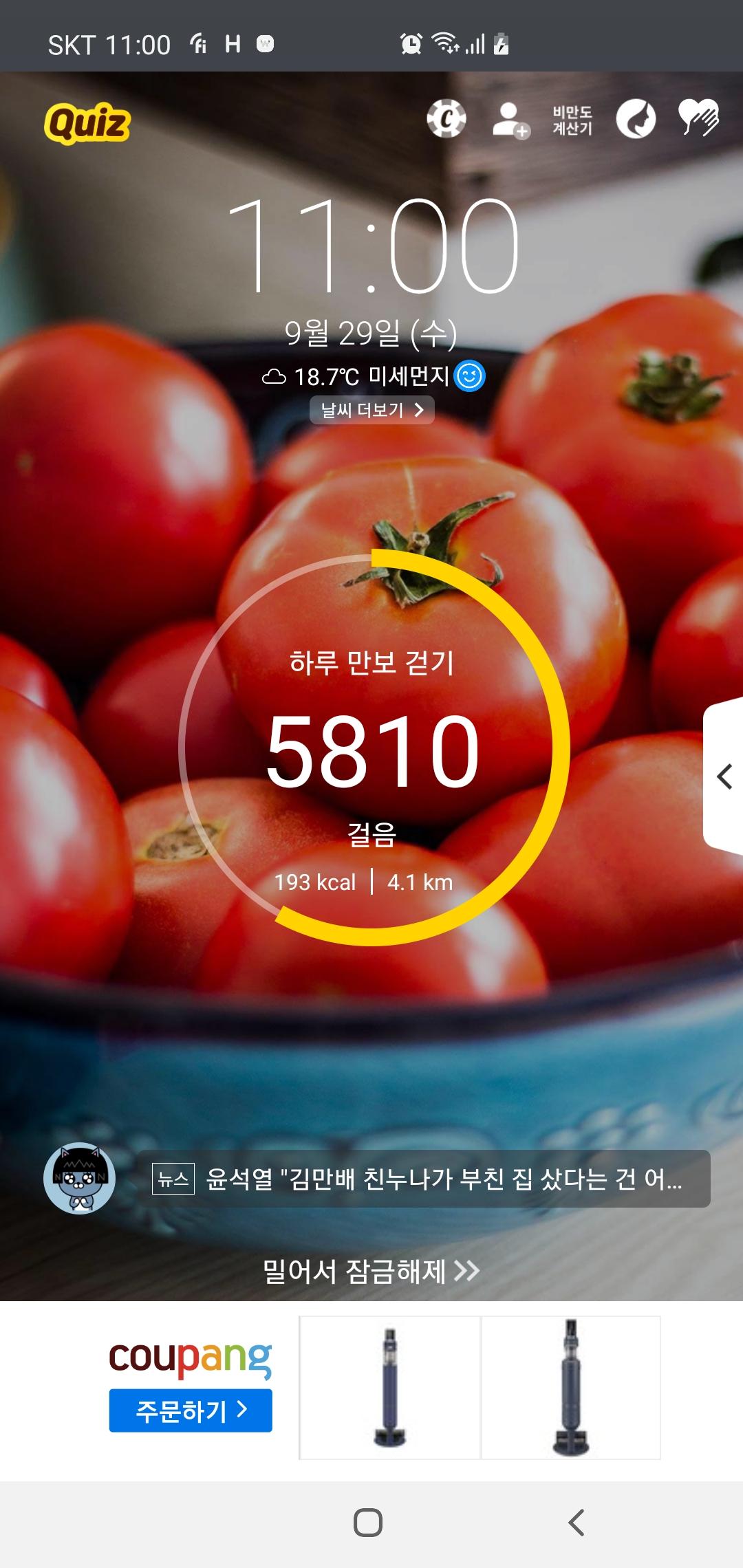Open the second vacuum cleaner ad image

click(571, 1387)
